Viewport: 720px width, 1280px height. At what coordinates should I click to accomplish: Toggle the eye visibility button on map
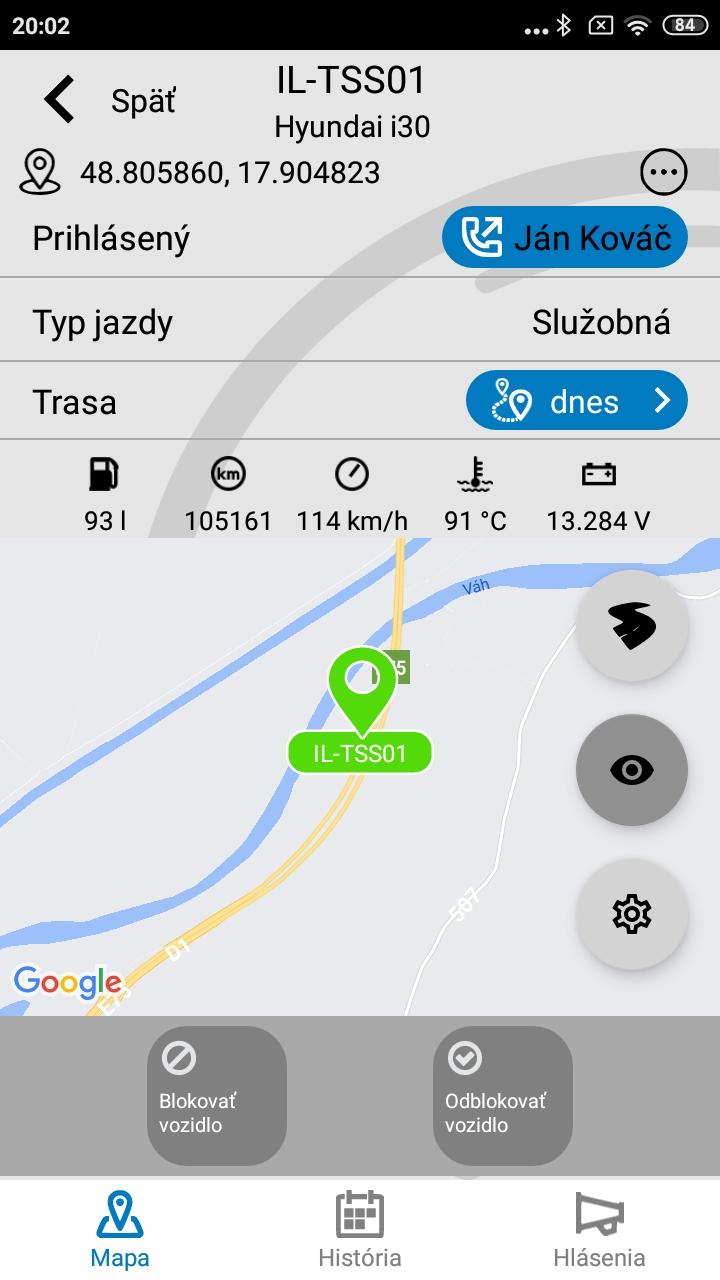[x=631, y=770]
